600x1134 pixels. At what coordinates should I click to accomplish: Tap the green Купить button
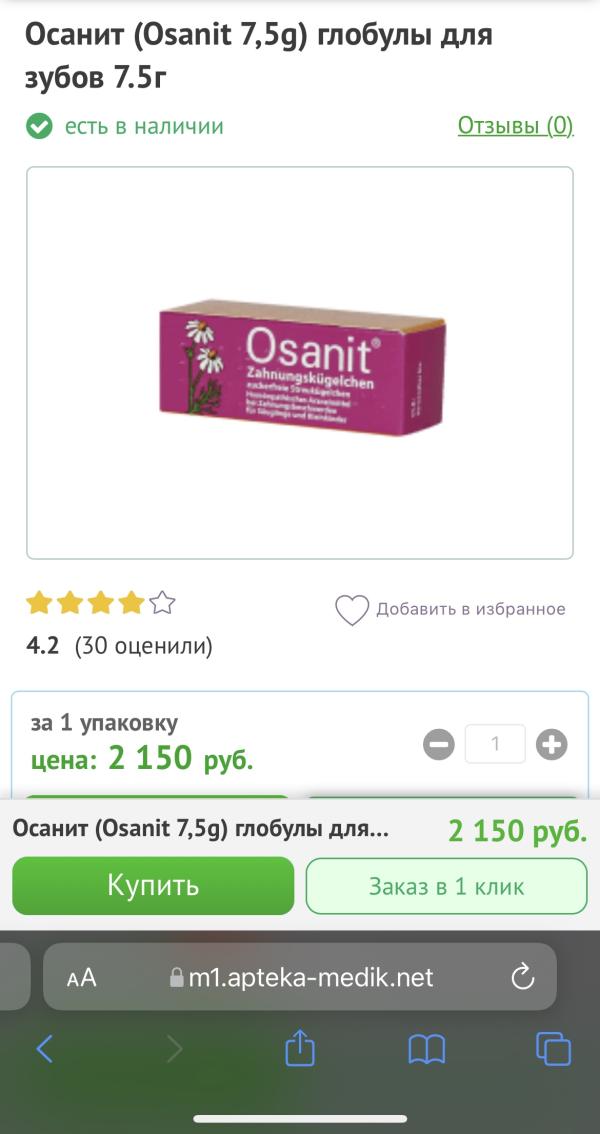click(x=153, y=886)
